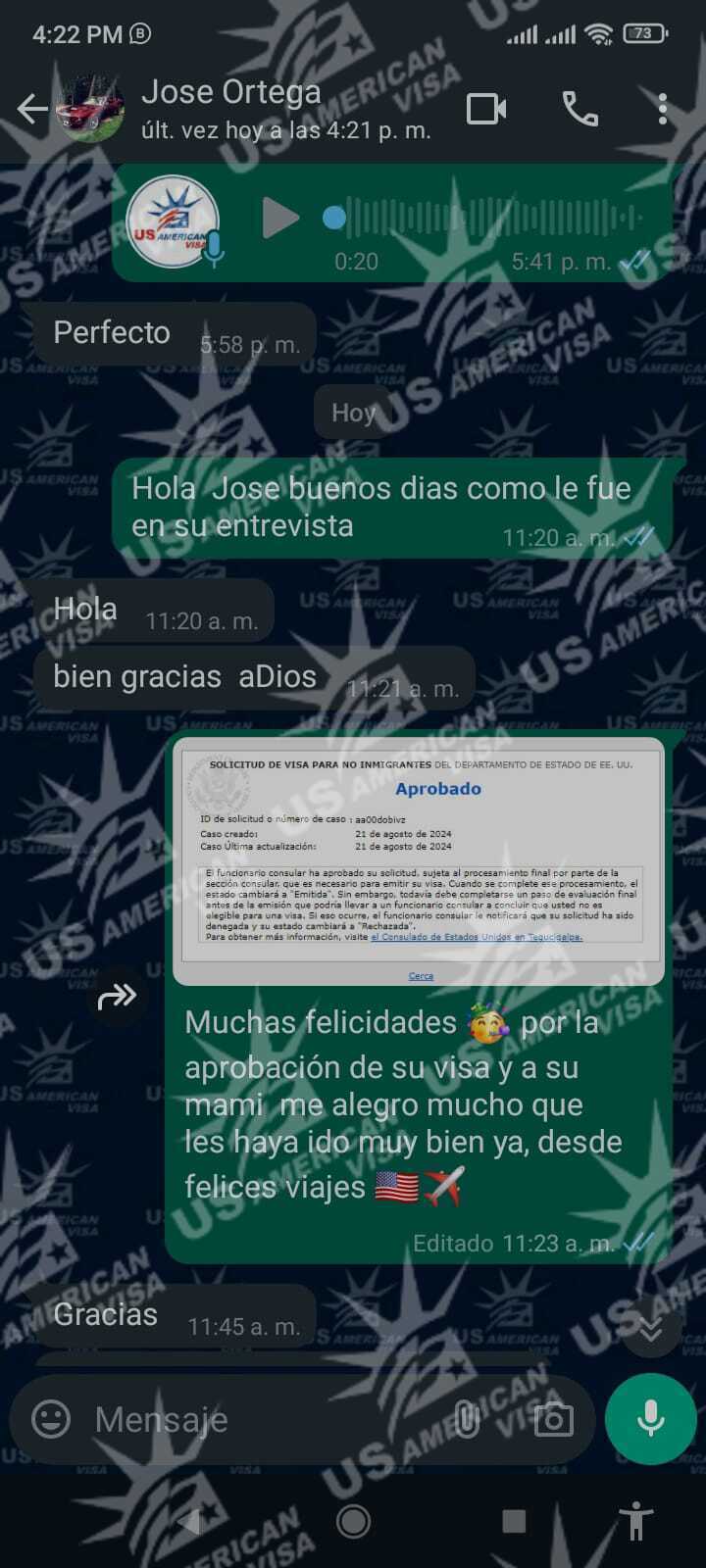Screen dimensions: 706x1568
Task: Attach a file with the paperclip
Action: (468, 1419)
